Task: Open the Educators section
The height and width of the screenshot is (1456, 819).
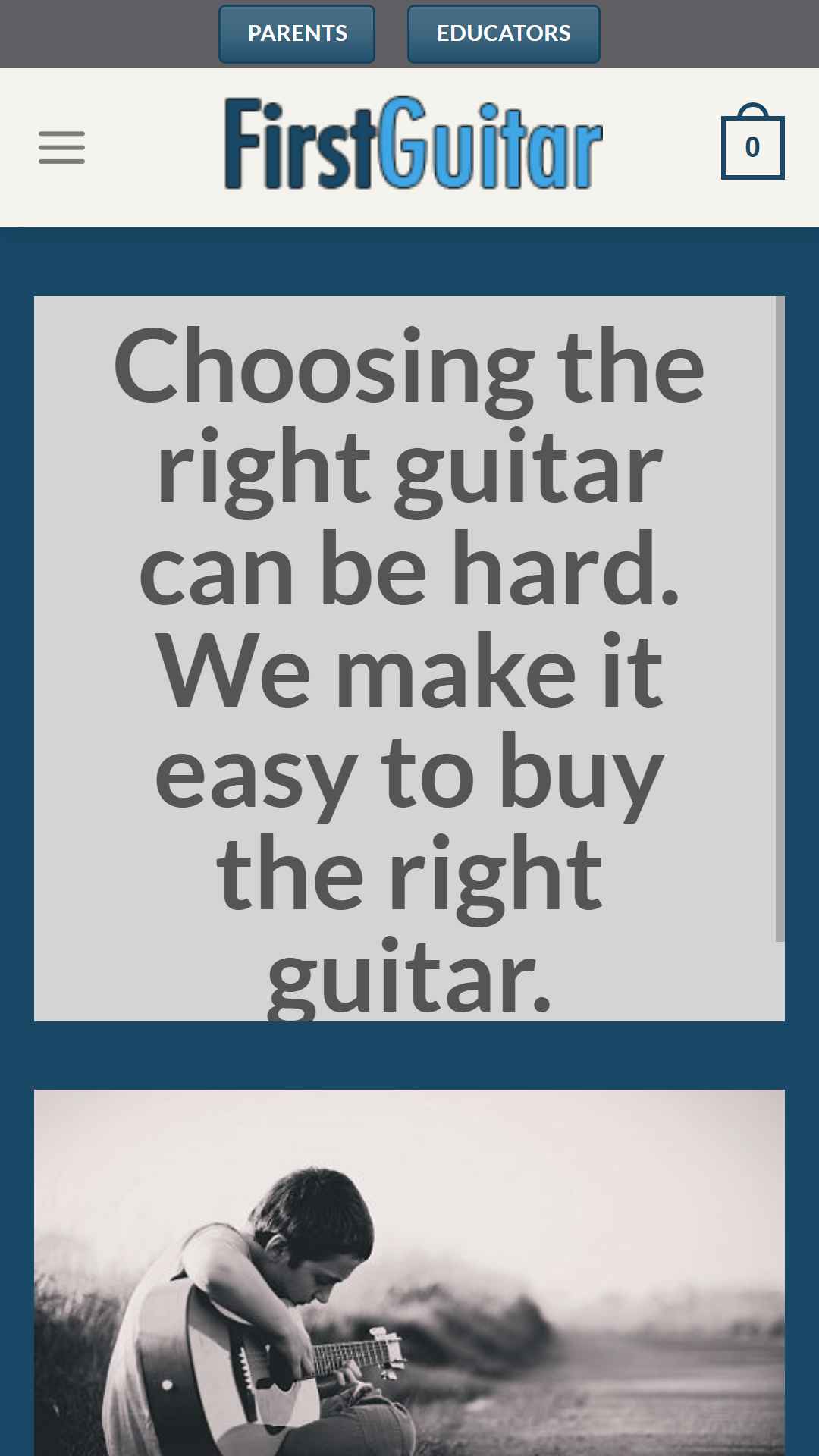Action: click(504, 34)
